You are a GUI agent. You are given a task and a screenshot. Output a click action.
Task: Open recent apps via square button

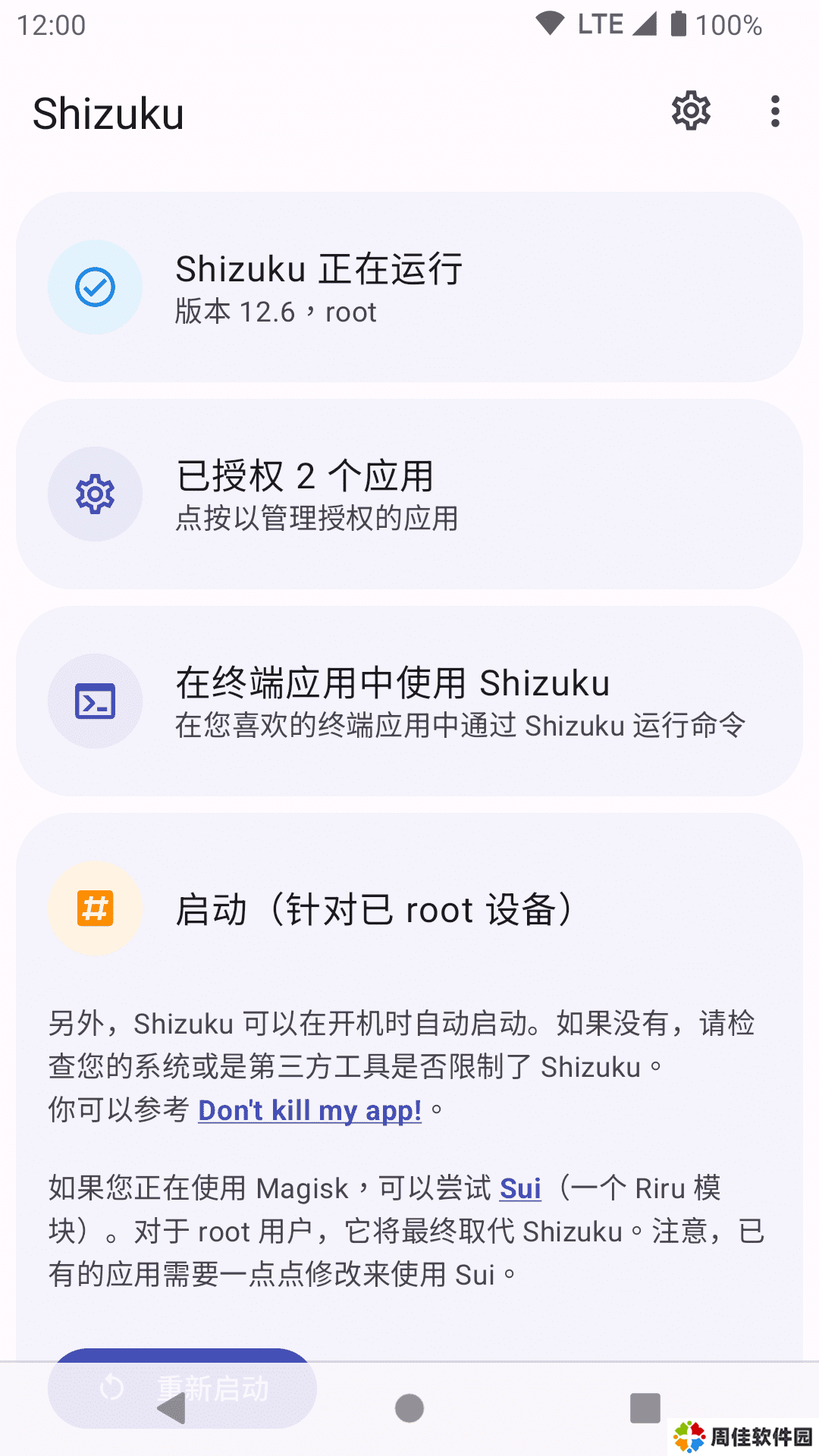pyautogui.click(x=645, y=1408)
